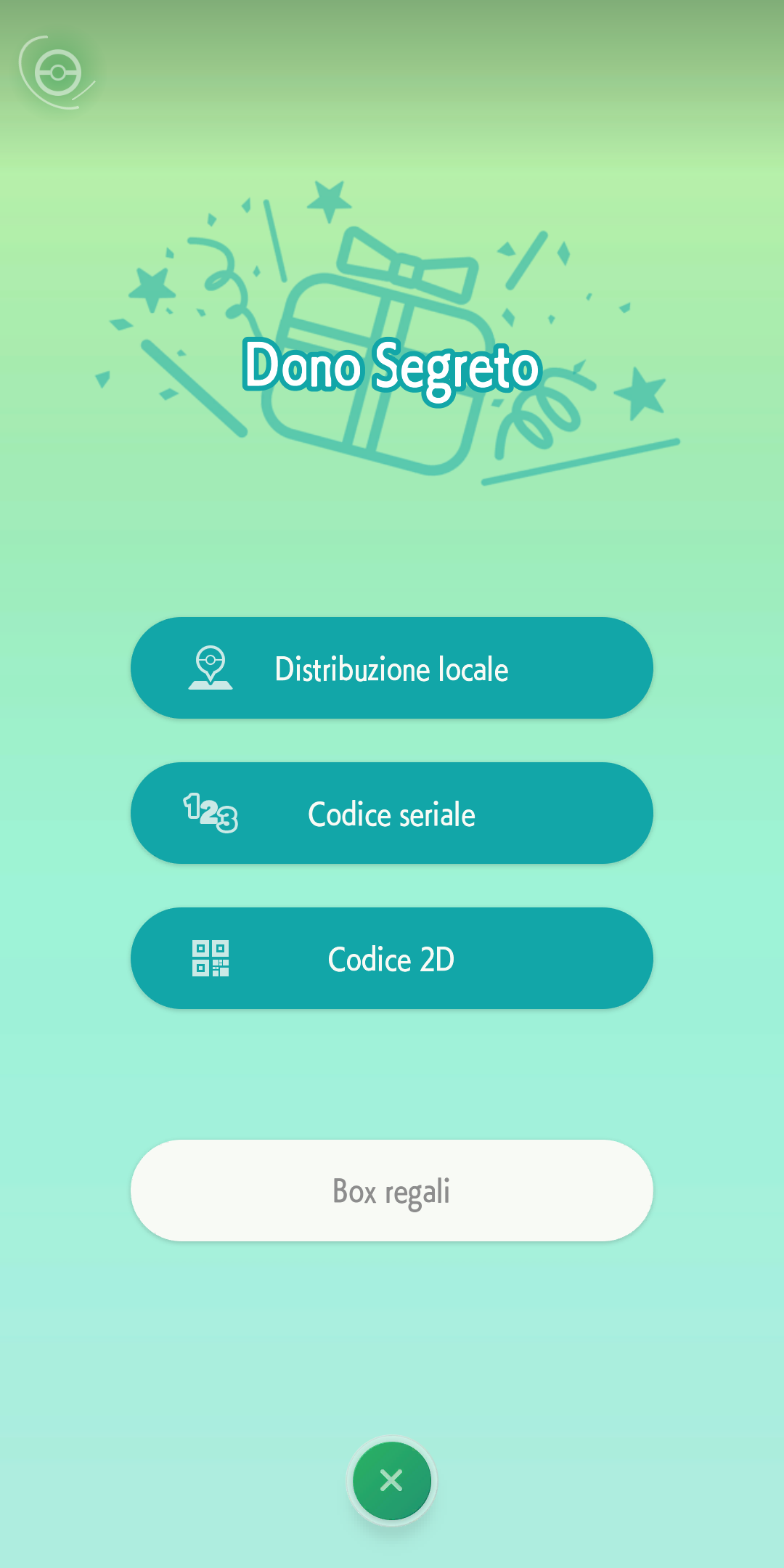This screenshot has width=784, height=1568.
Task: Select Distribuzione locale option
Action: (392, 668)
